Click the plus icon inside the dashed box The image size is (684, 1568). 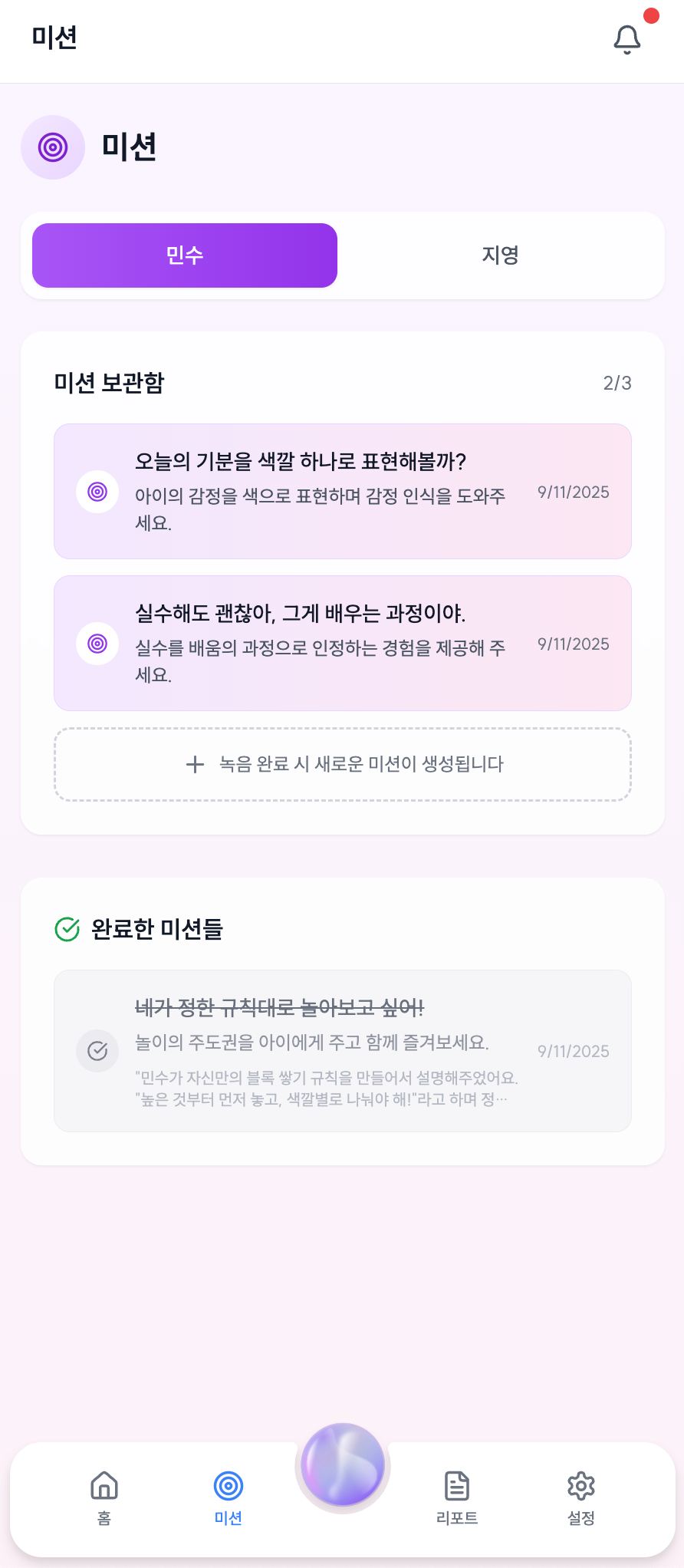coord(194,764)
